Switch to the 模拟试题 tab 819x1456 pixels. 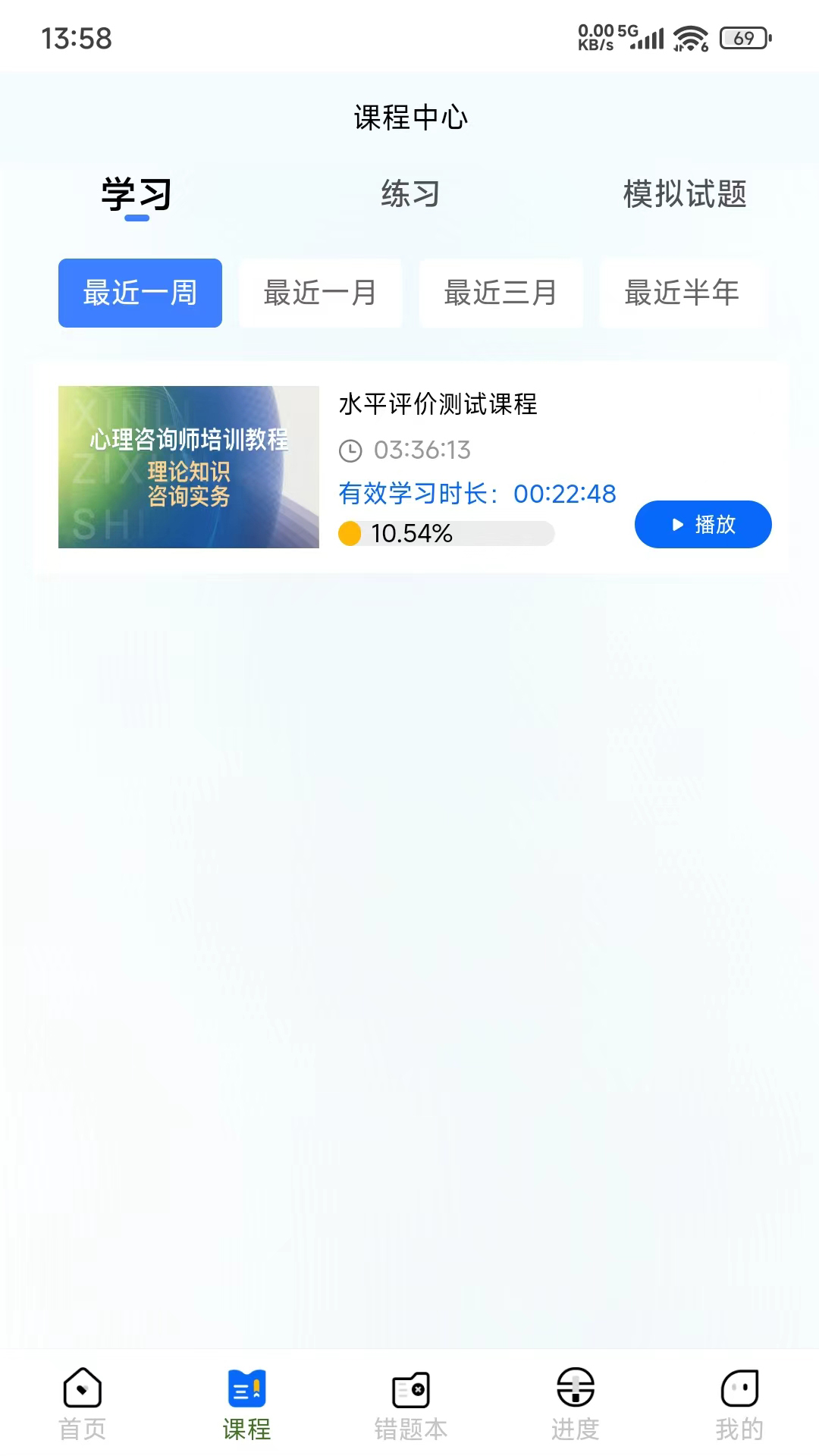pyautogui.click(x=684, y=194)
